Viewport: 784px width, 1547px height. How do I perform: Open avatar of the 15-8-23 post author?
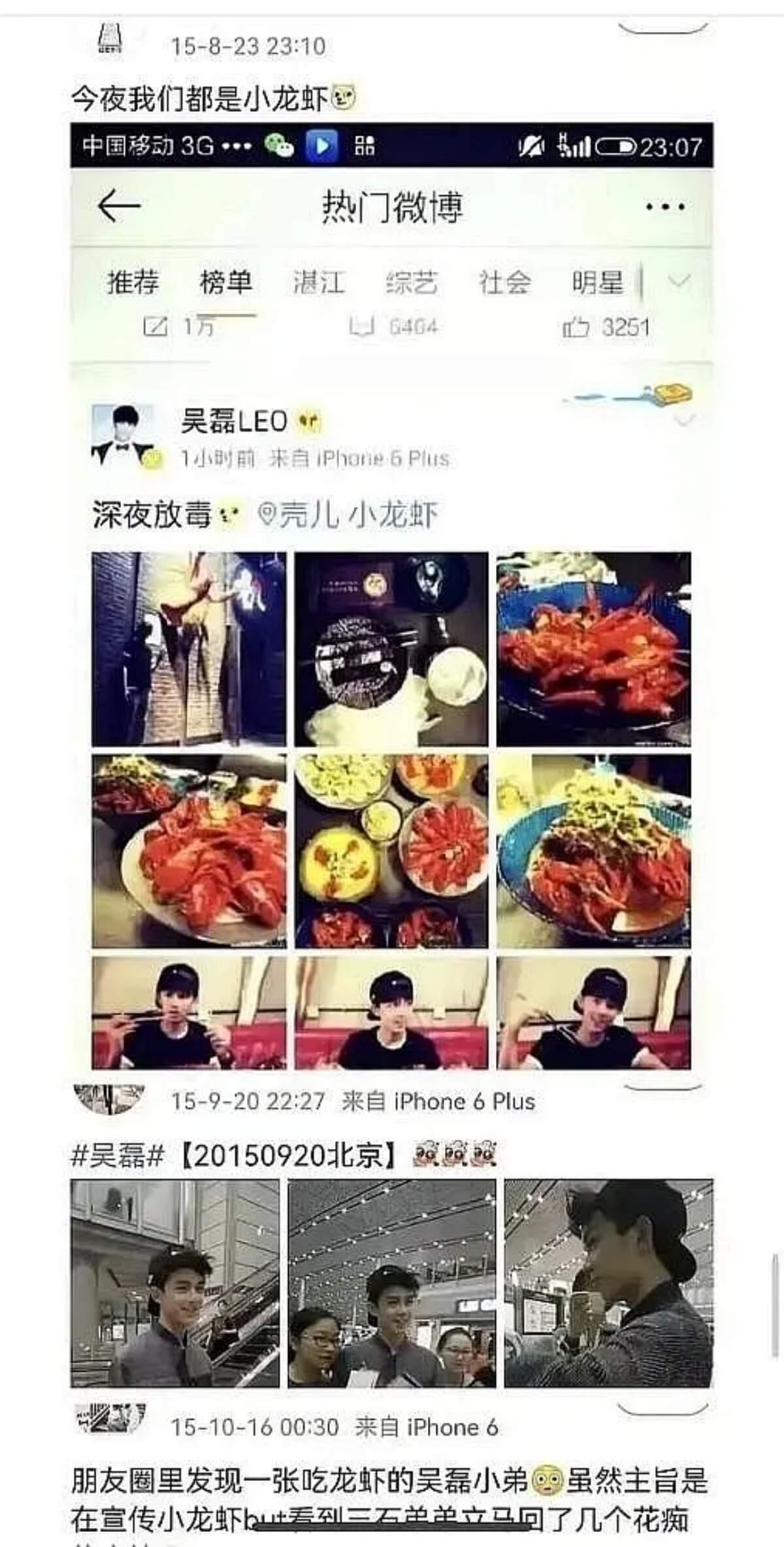[110, 39]
